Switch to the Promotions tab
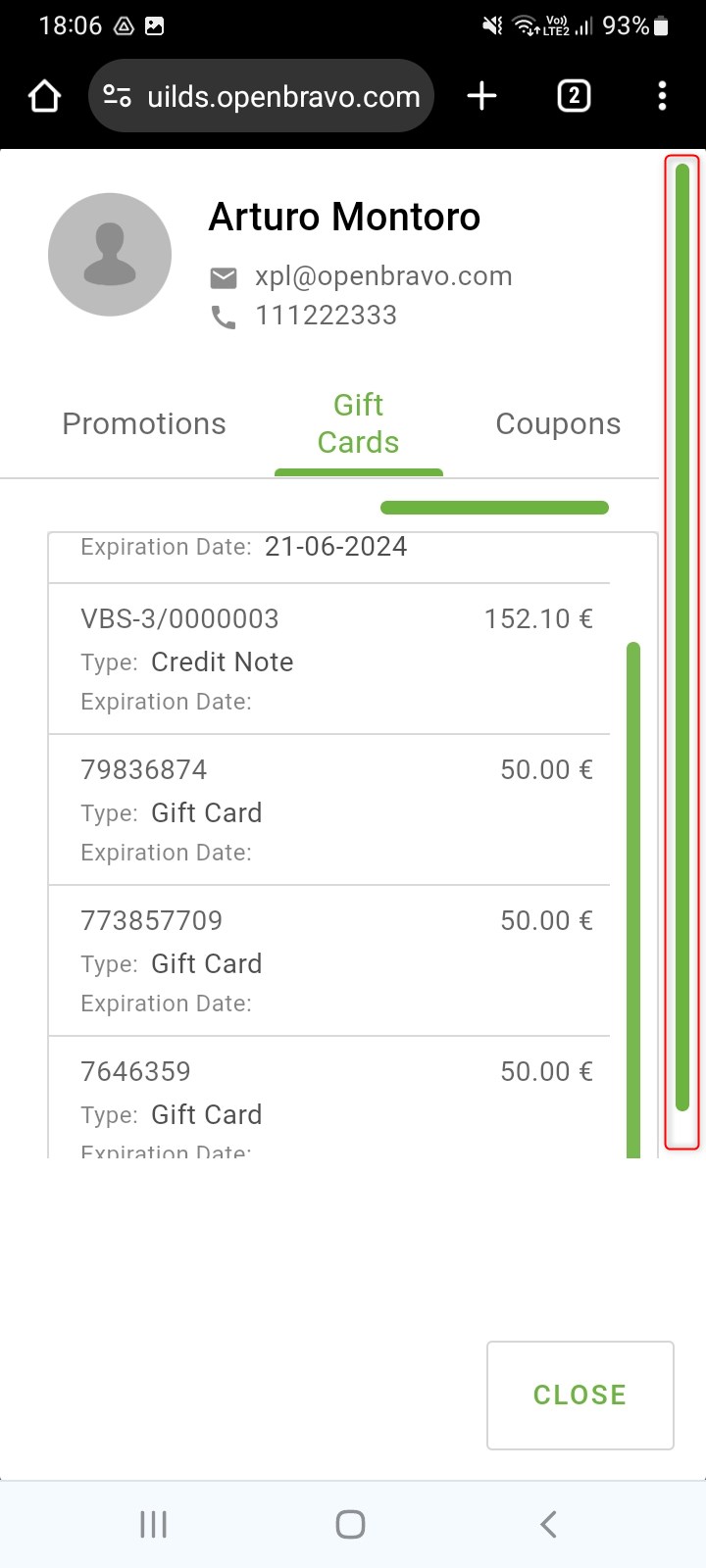 (x=144, y=423)
